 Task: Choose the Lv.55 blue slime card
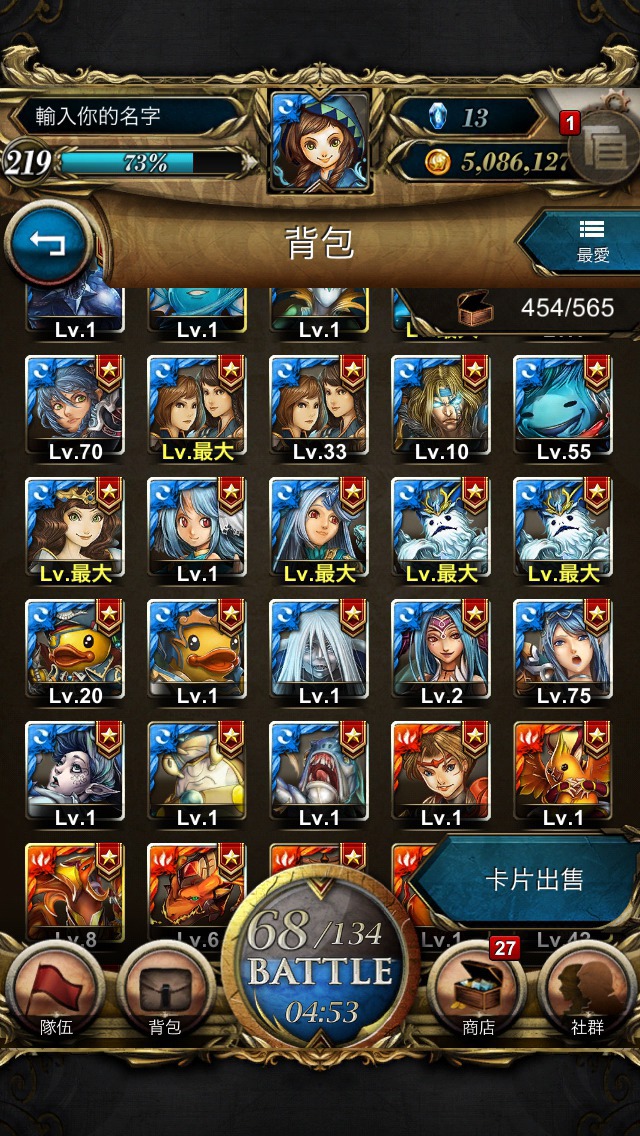pyautogui.click(x=563, y=409)
